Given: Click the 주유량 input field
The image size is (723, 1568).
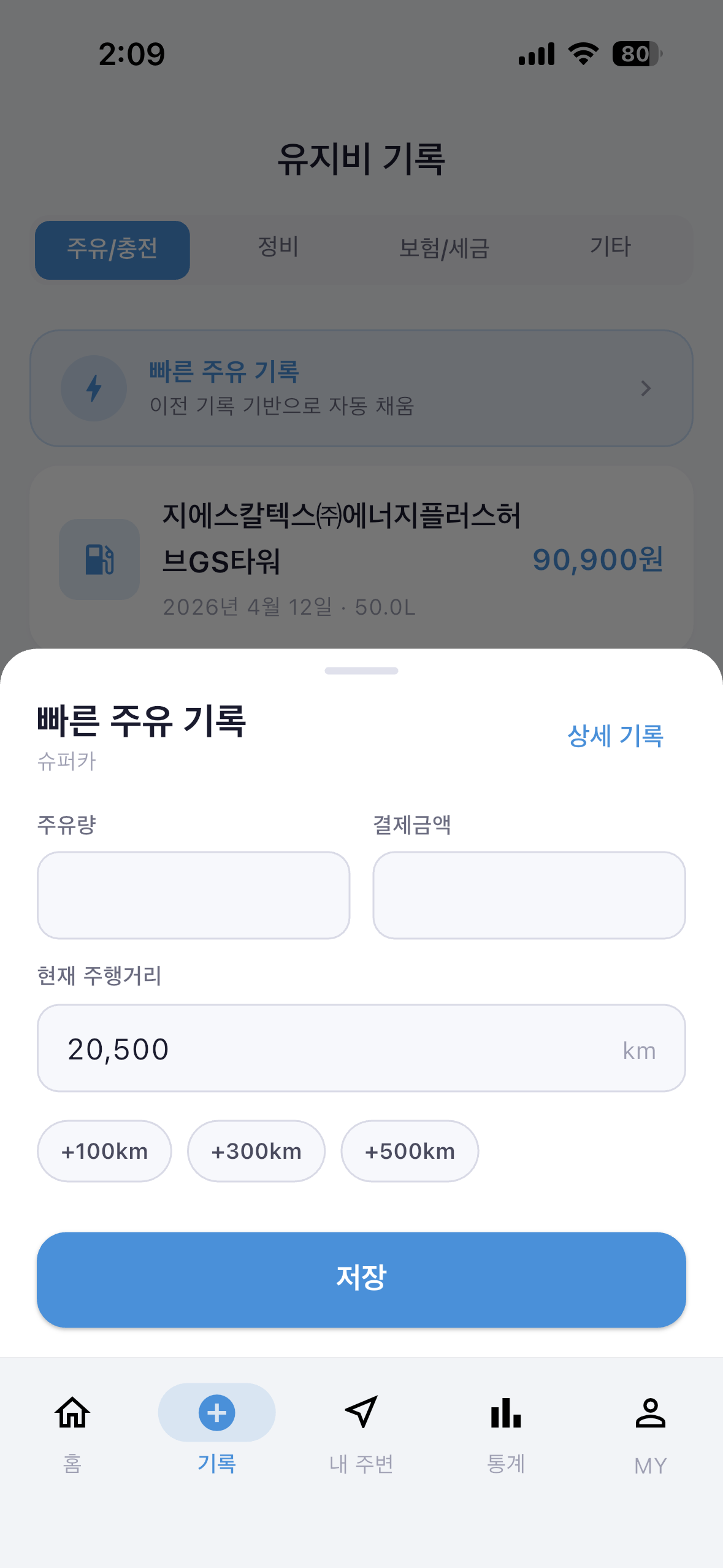Looking at the screenshot, I should tap(193, 894).
